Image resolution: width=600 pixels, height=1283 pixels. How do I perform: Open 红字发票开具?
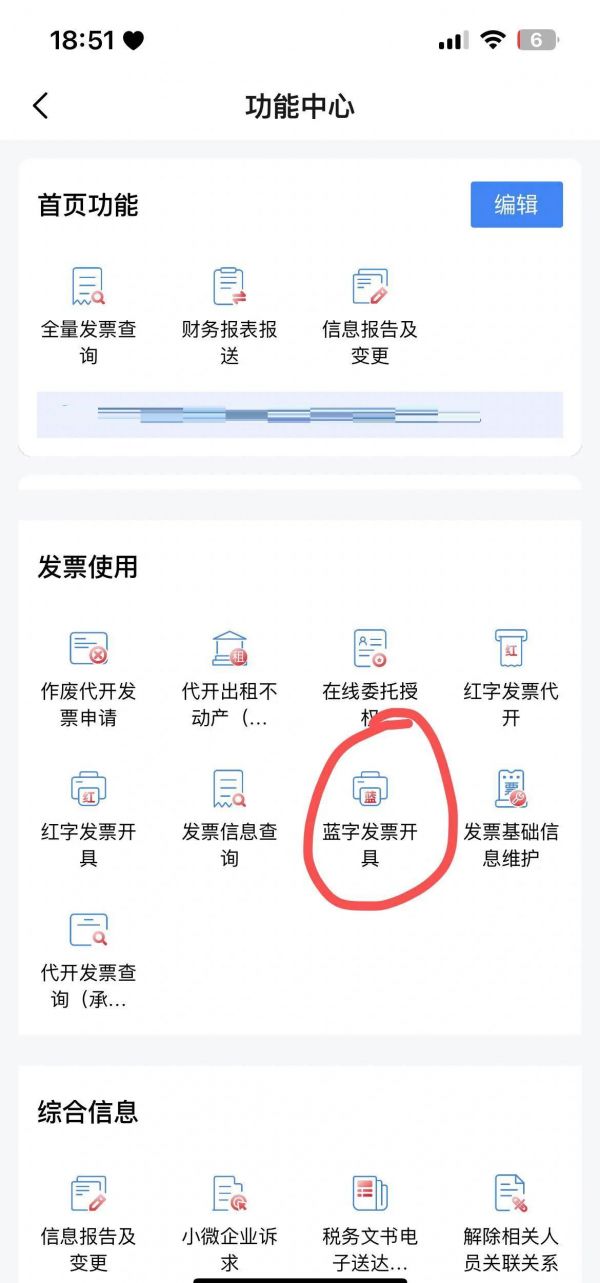click(x=88, y=816)
